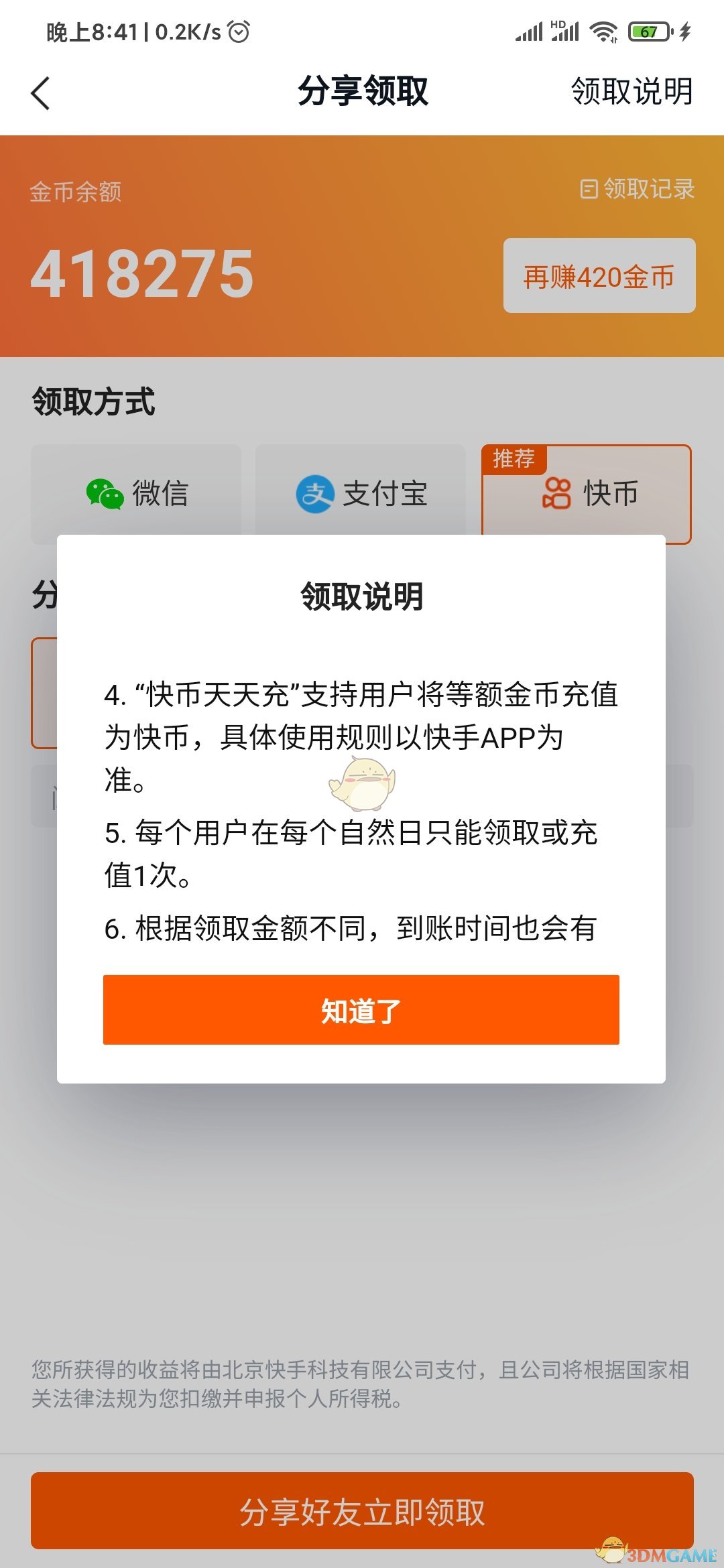Tap the Kuaishou 快币 coin icon
The image size is (724, 1568).
pyautogui.click(x=556, y=494)
